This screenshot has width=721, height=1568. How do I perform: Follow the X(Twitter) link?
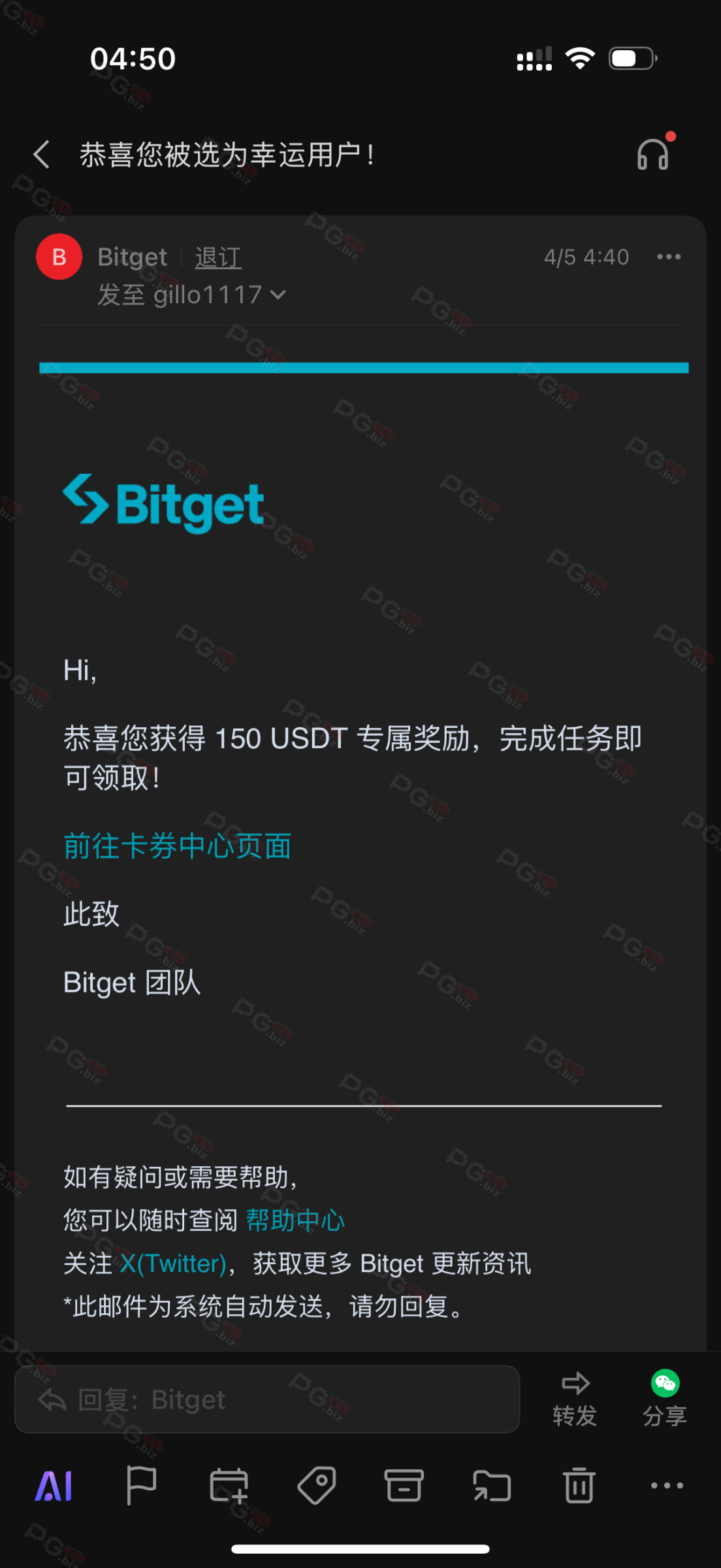pos(173,1263)
